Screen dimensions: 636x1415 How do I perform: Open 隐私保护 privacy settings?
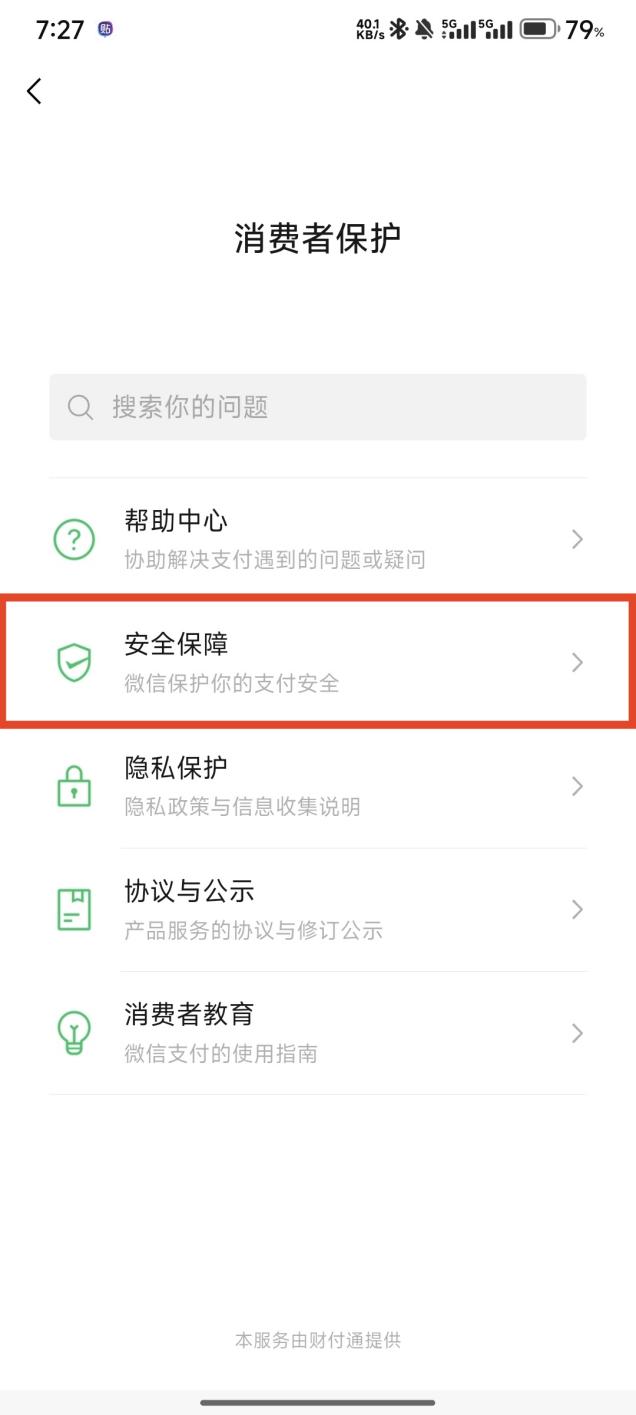click(x=318, y=786)
